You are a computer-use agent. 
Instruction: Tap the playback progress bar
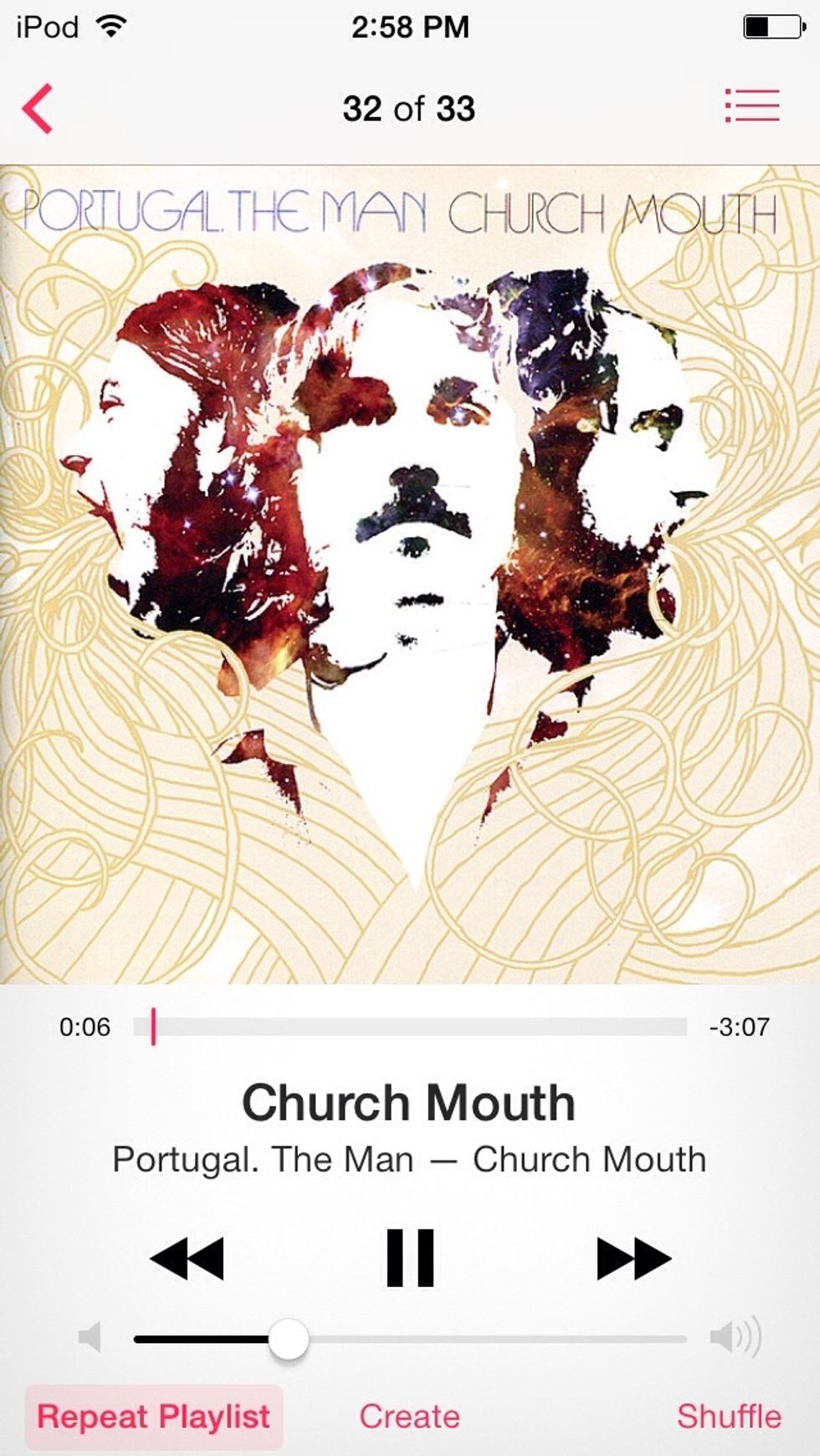410,1027
